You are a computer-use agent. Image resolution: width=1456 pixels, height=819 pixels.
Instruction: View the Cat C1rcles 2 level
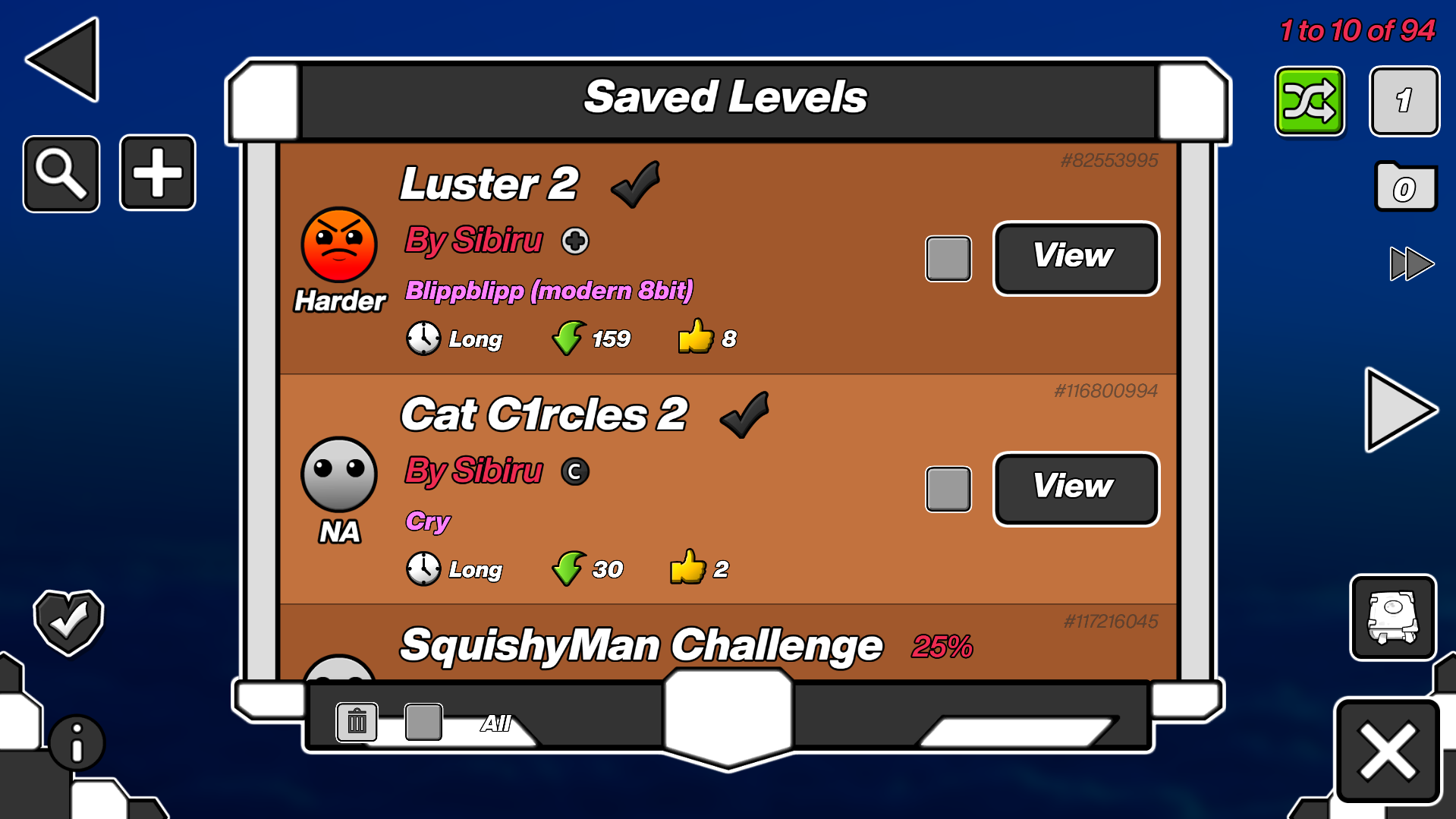pyautogui.click(x=1075, y=489)
